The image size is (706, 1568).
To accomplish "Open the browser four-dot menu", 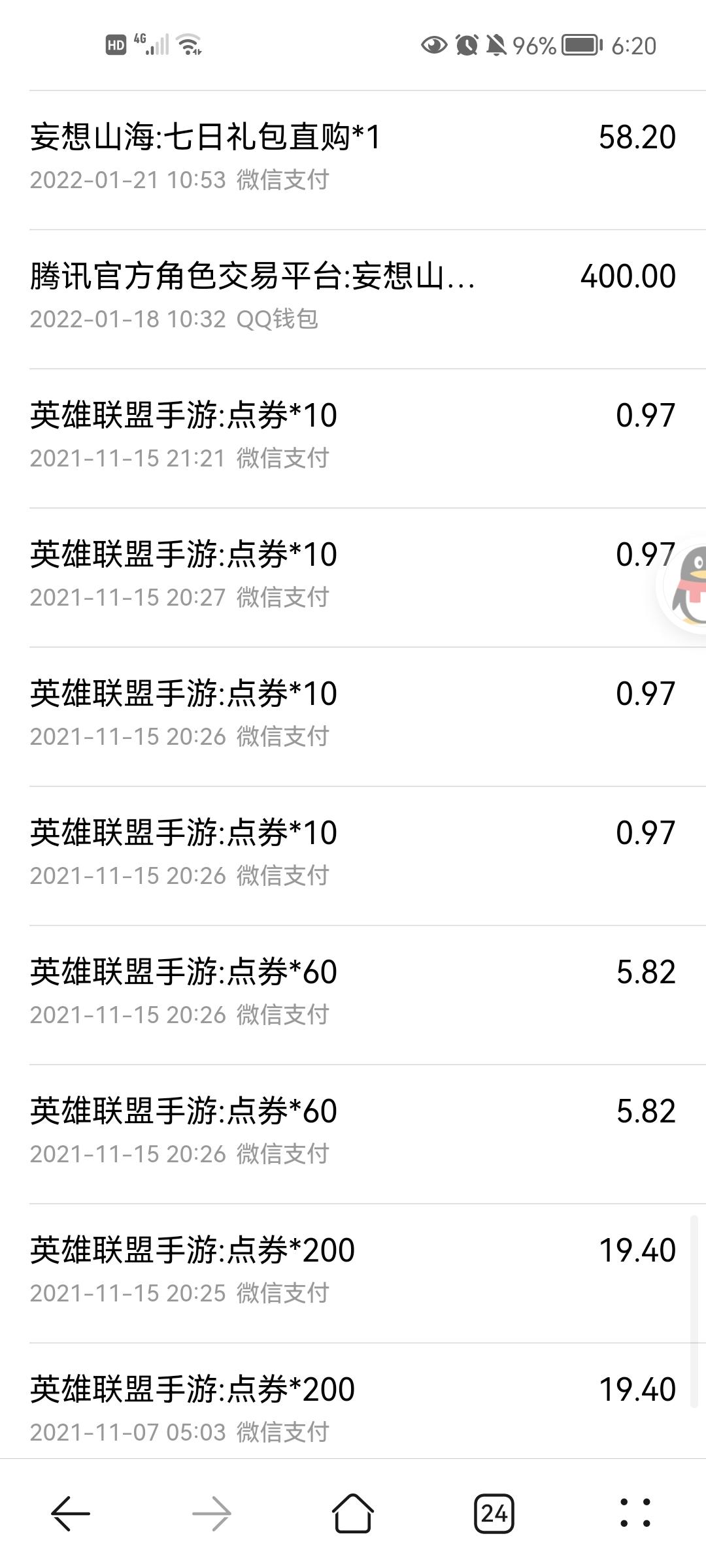I will coord(635,1513).
